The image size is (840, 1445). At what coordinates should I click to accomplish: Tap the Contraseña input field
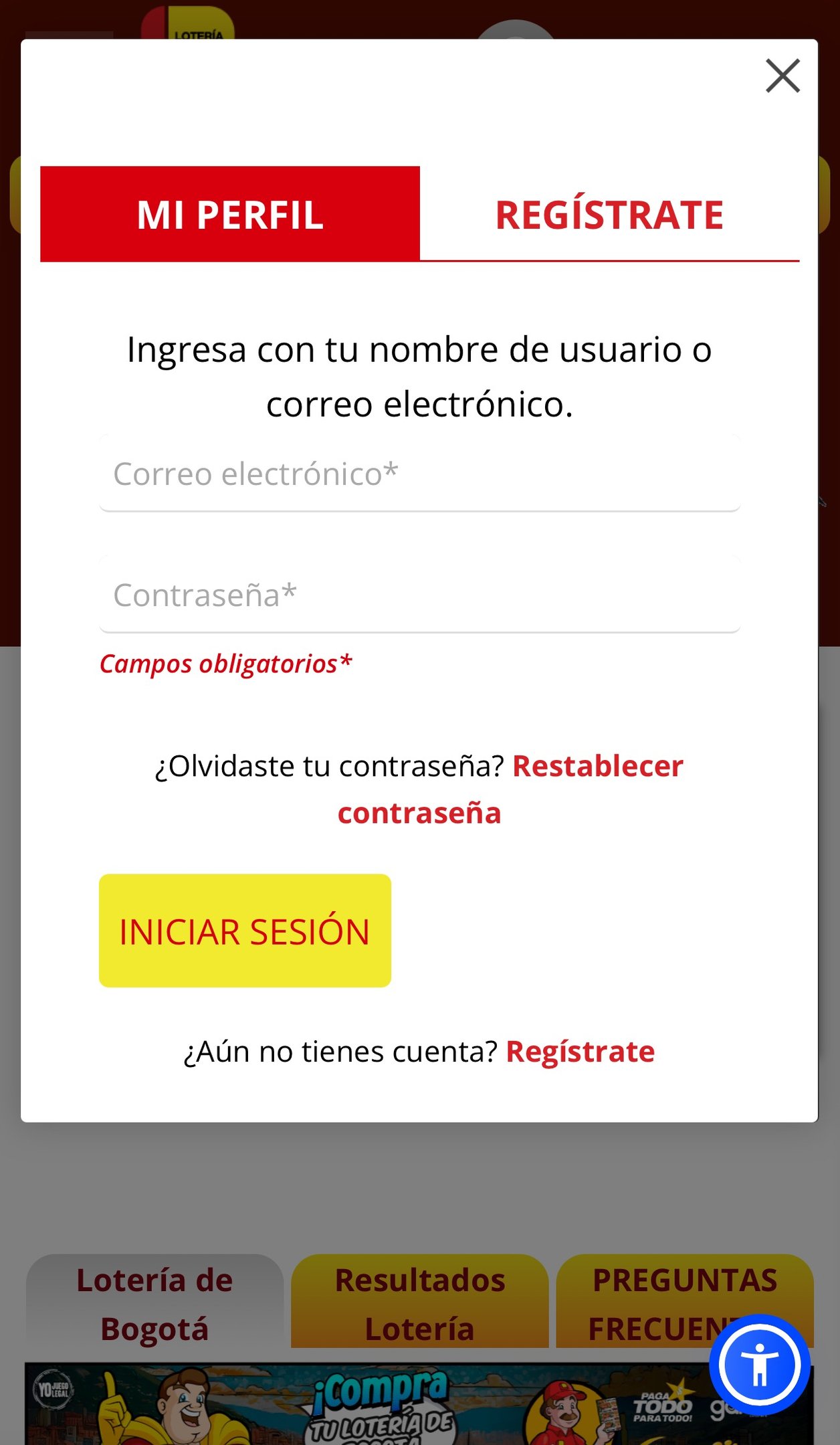[419, 595]
